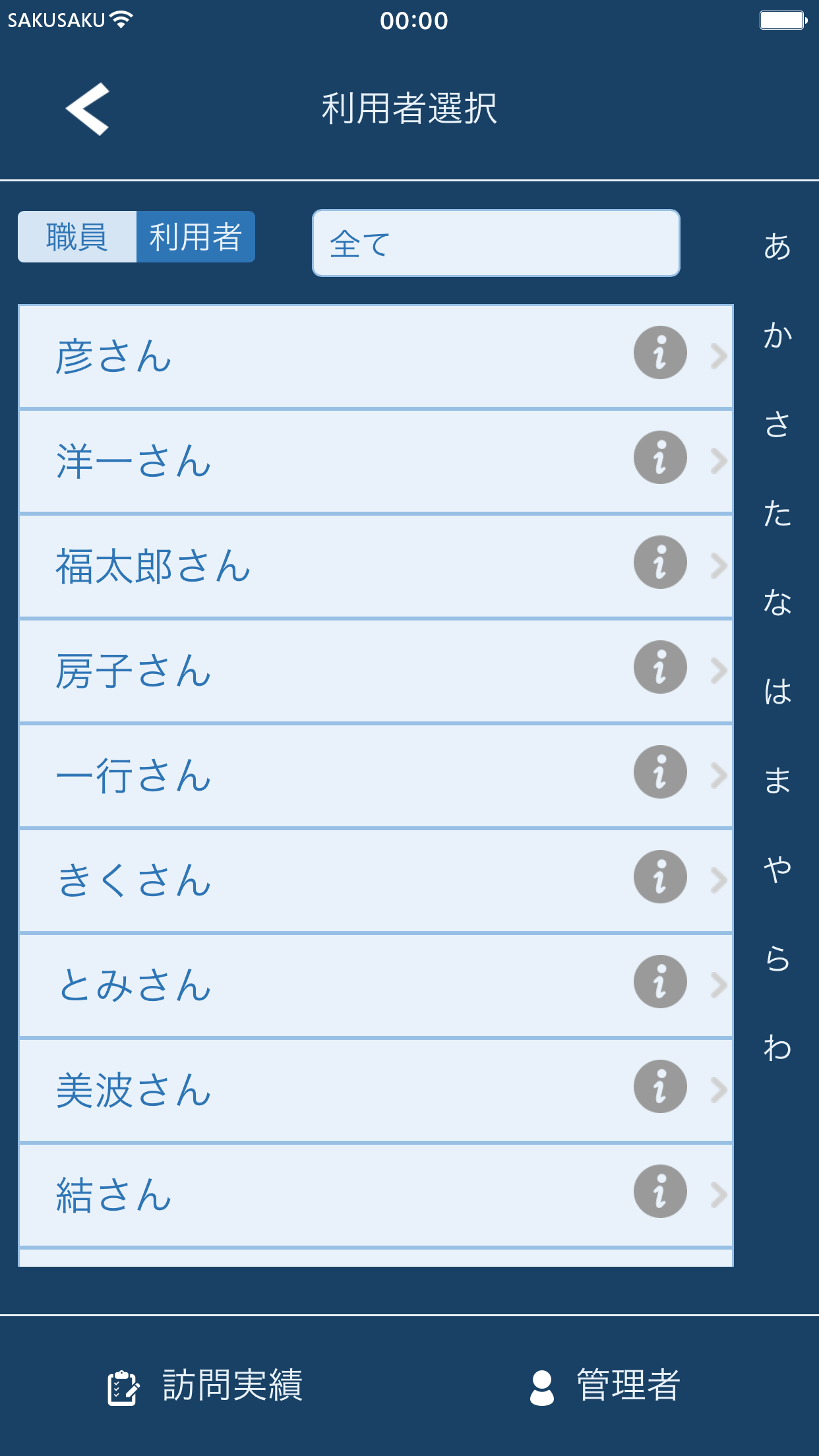The image size is (819, 1456).
Task: Go back using the header arrow
Action: (88, 109)
